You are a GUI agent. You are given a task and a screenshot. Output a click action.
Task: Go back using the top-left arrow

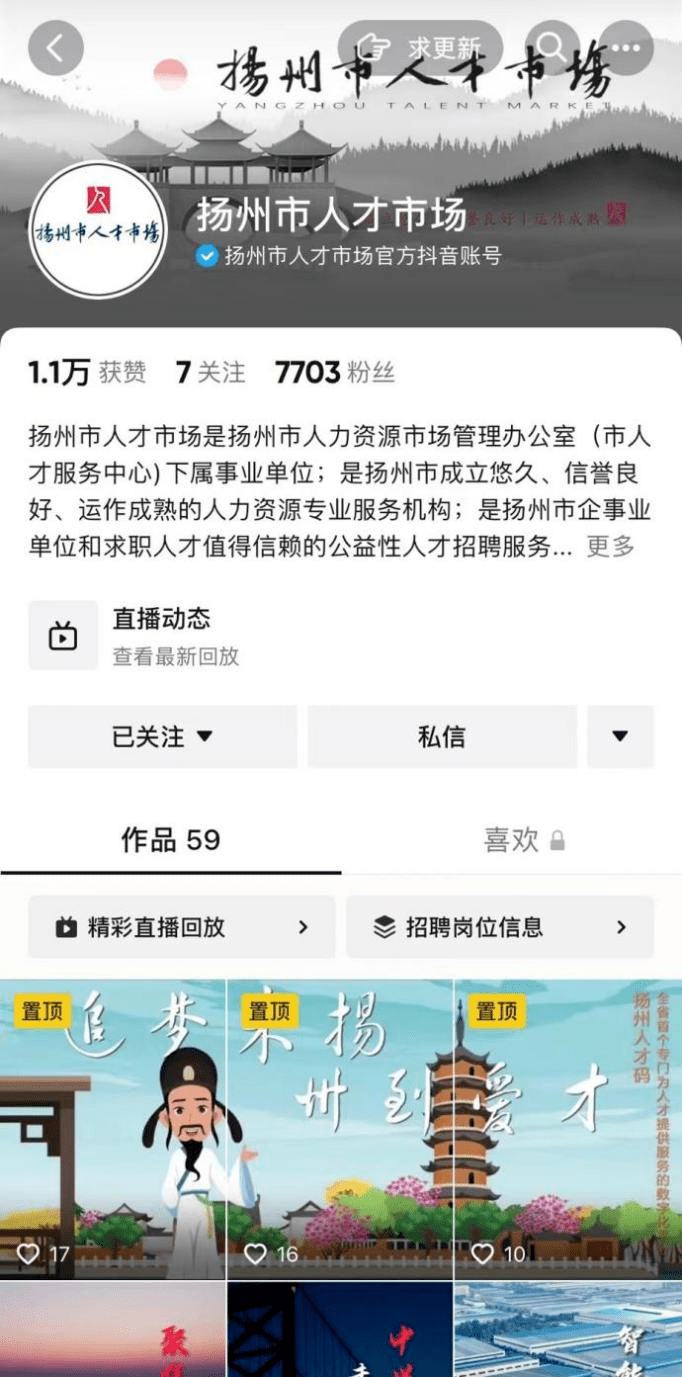coord(55,48)
